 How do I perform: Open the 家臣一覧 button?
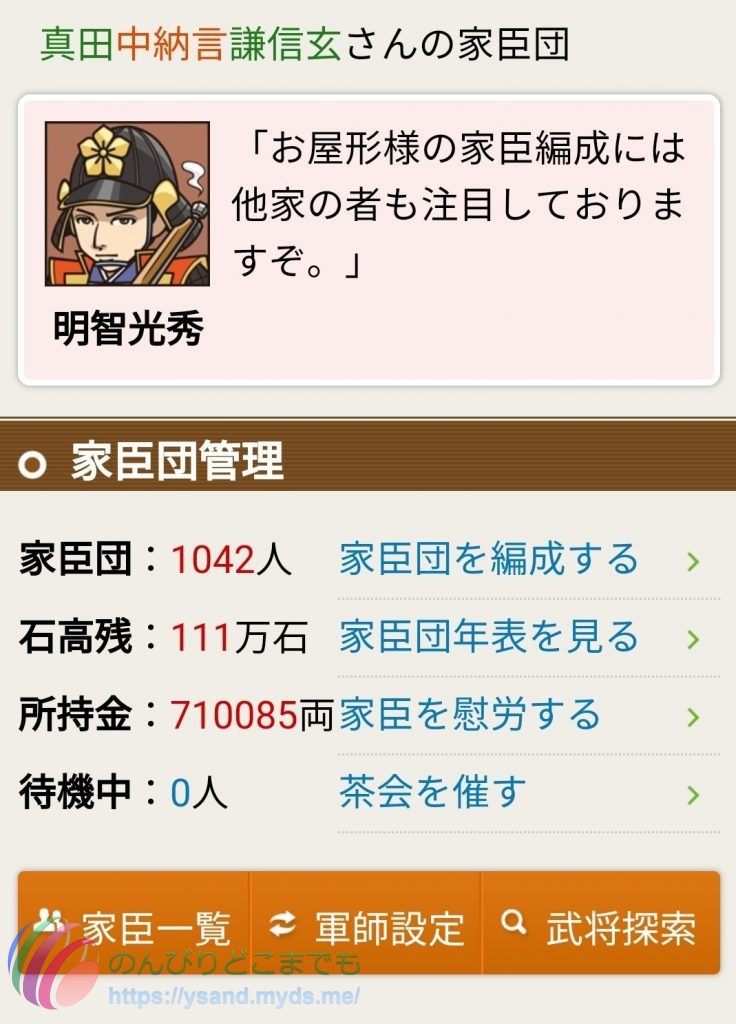click(x=134, y=926)
